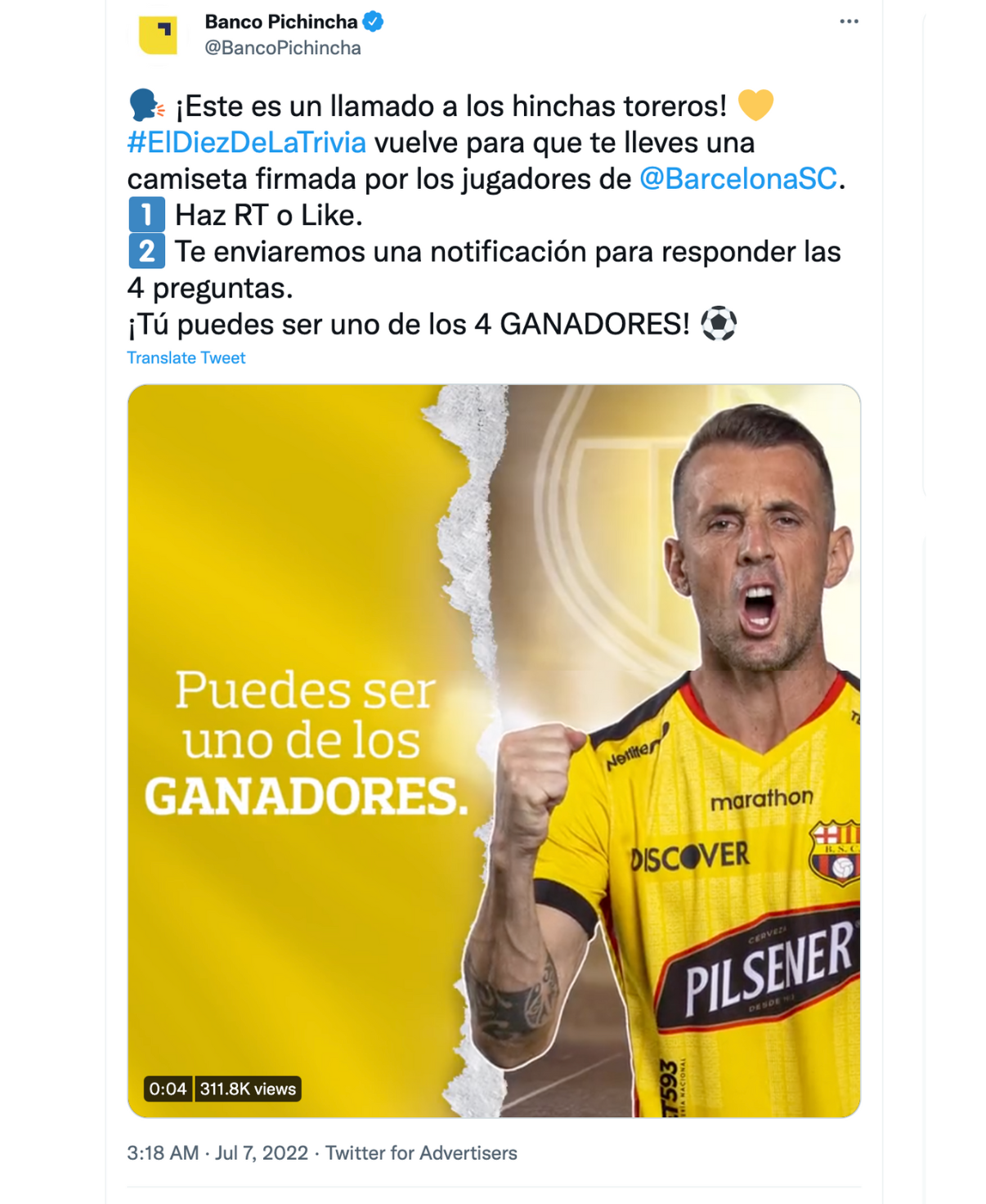Screen dimensions: 986x1204
Task: Open the tweet's three-dot overflow menu
Action: [849, 21]
